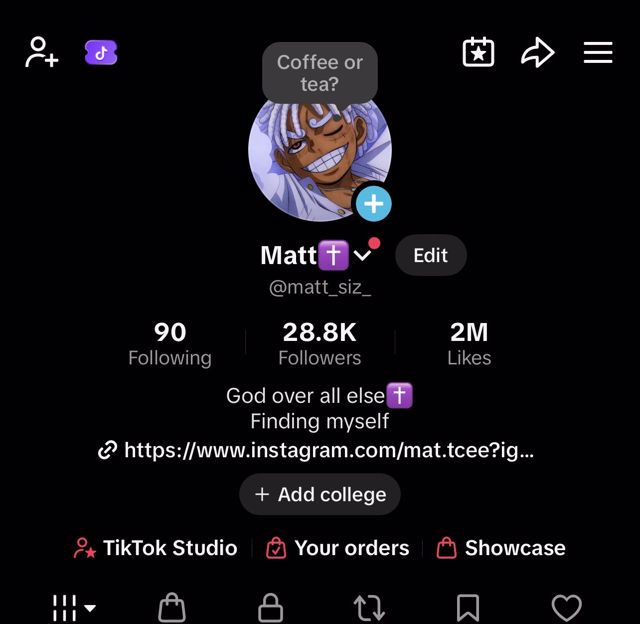This screenshot has height=624, width=640.
Task: Tap the blue plus on profile photo
Action: (373, 204)
